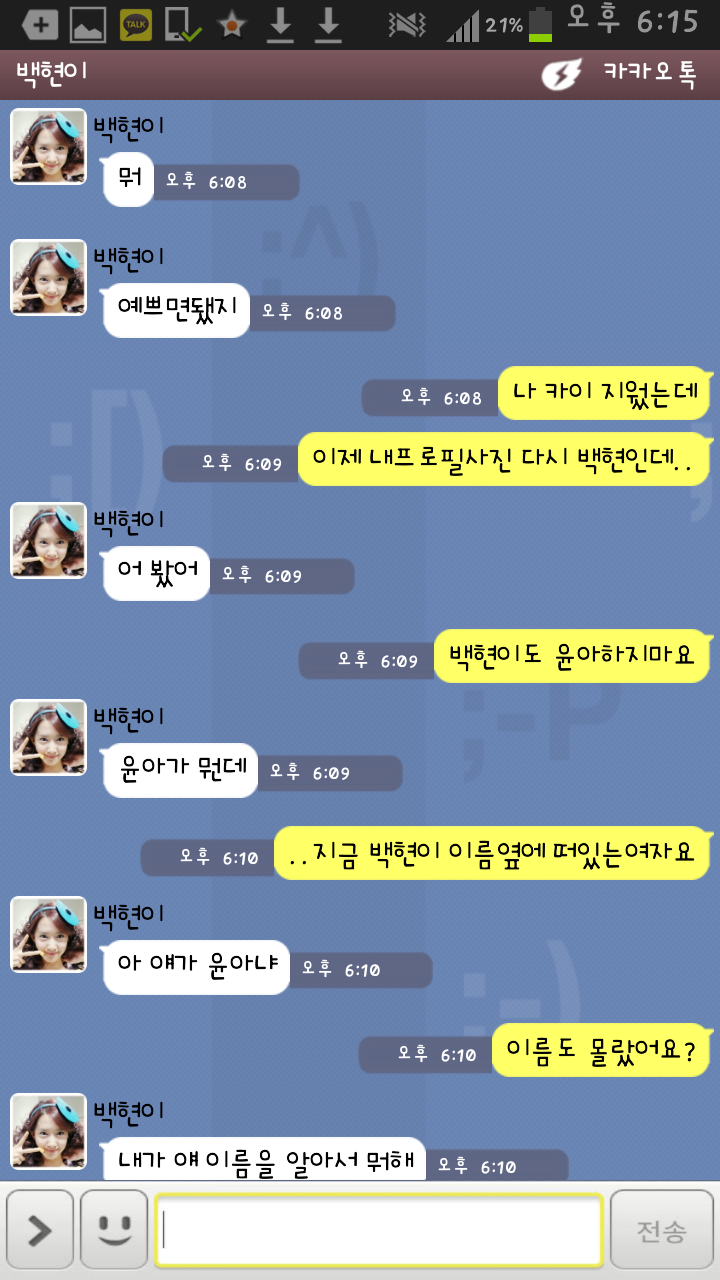Open the profile picture beside 윤아가 뭔데
This screenshot has height=1280, width=720.
[48, 738]
